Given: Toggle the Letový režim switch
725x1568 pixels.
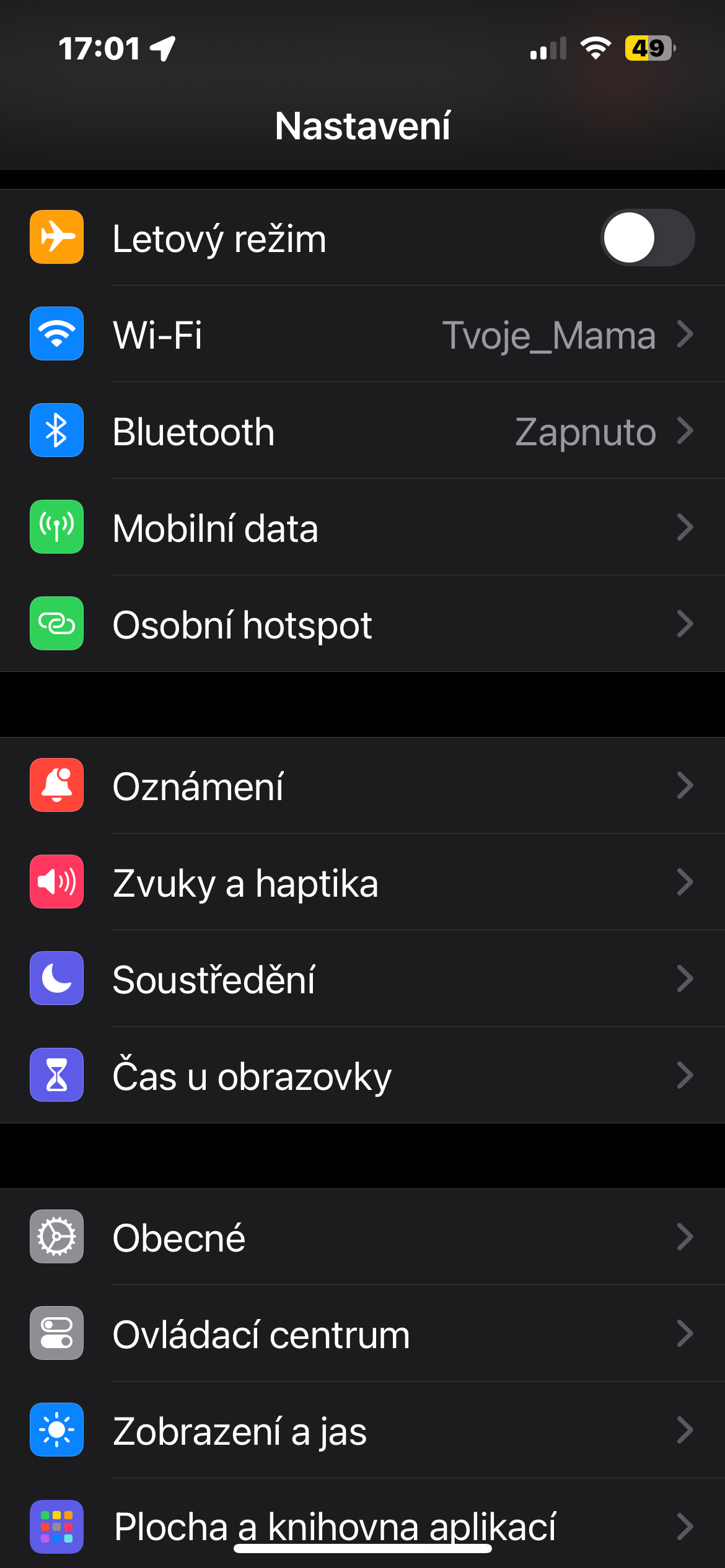Looking at the screenshot, I should coord(647,238).
